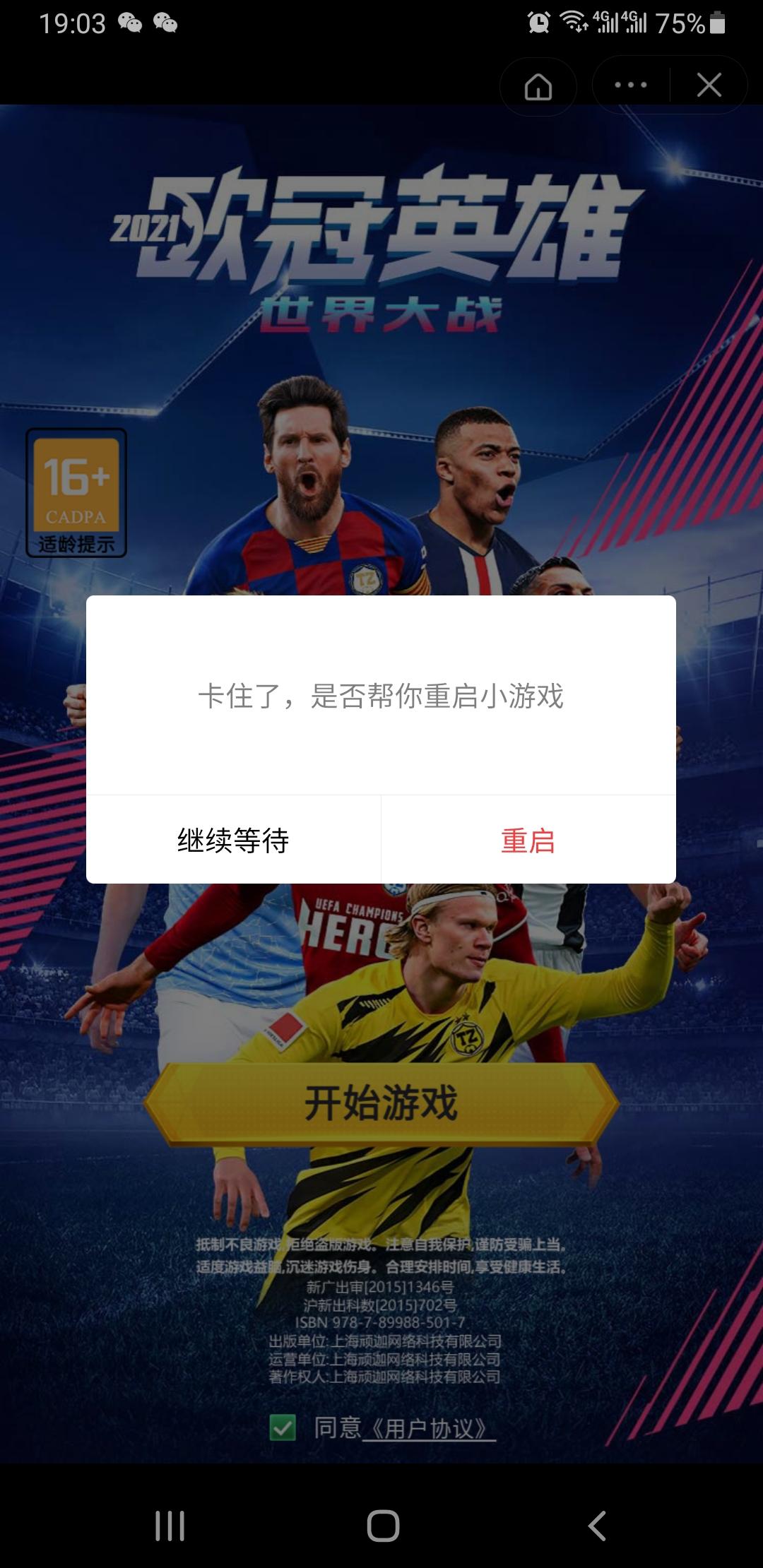Tap the 16+ CADPA 适龄提示 badge
This screenshot has width=763, height=1568.
point(76,493)
